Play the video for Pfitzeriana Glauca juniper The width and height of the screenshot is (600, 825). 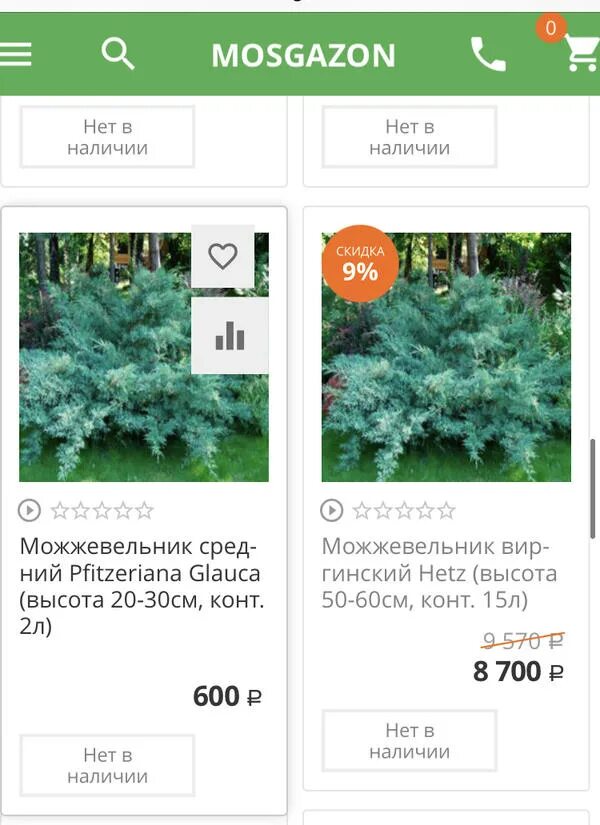29,511
